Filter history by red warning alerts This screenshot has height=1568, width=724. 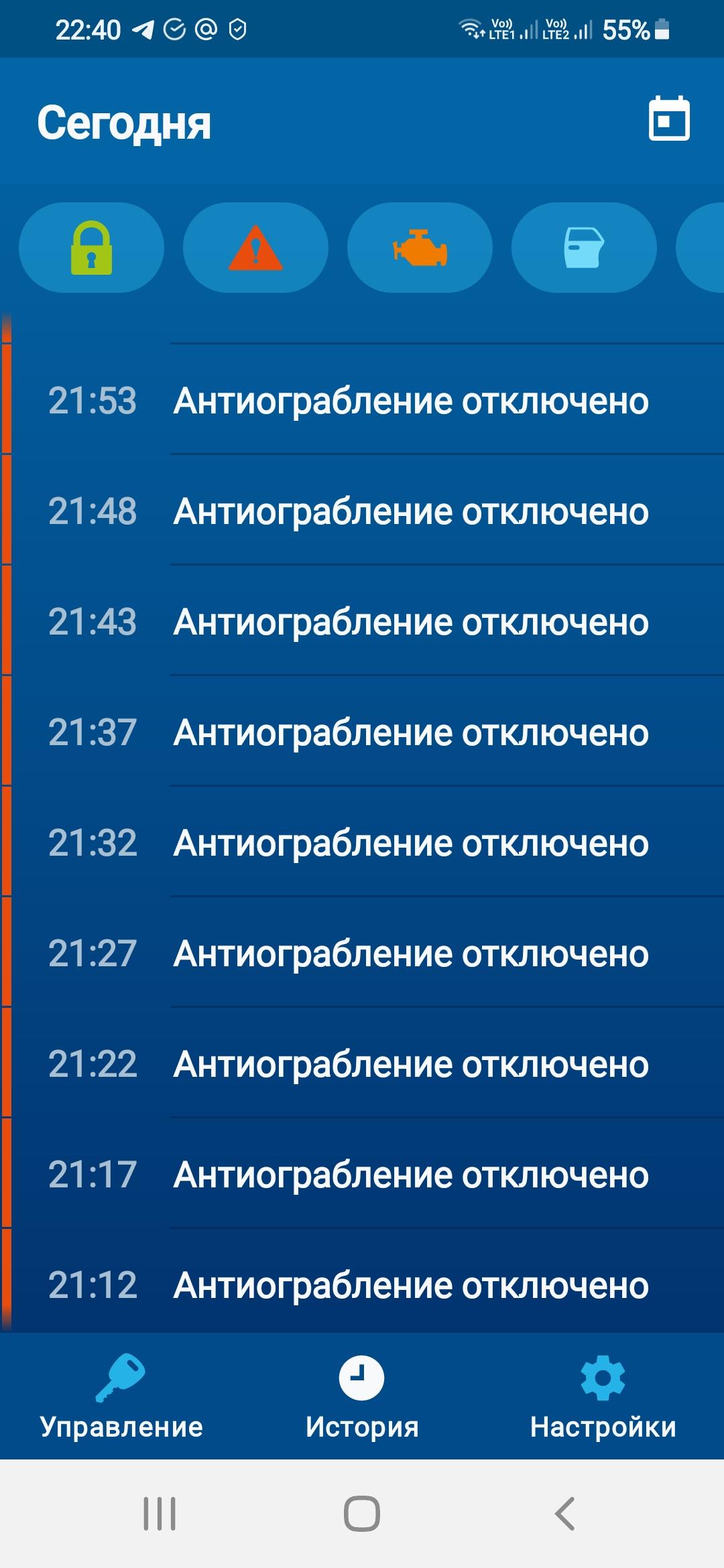[x=255, y=248]
